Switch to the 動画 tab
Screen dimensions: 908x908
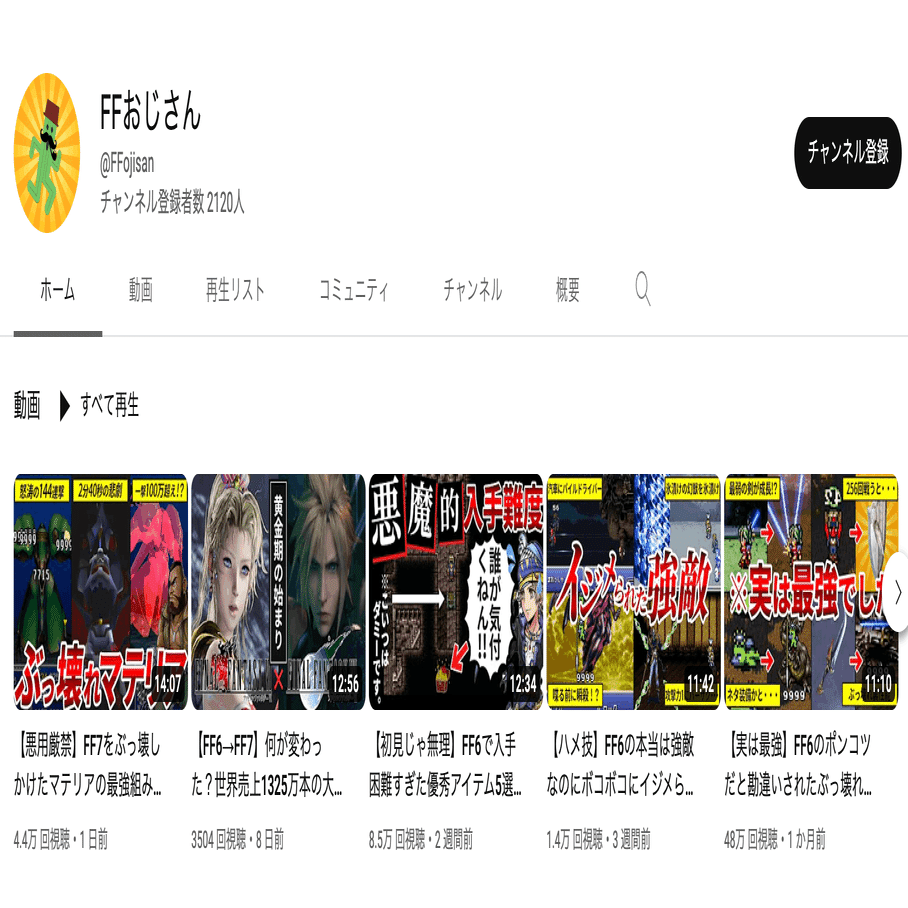(x=140, y=291)
